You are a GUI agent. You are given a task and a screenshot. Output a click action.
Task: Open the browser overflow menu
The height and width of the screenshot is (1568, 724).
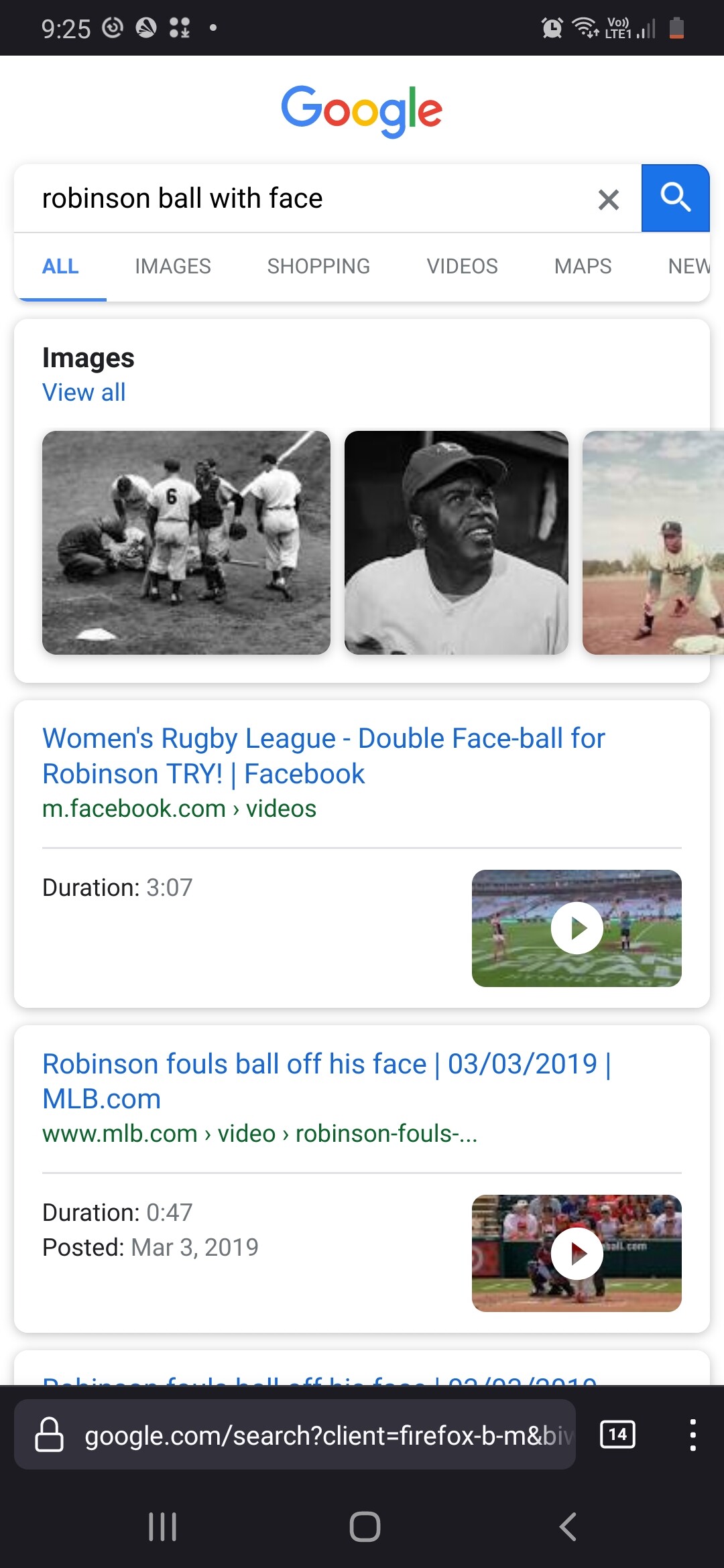(692, 1435)
